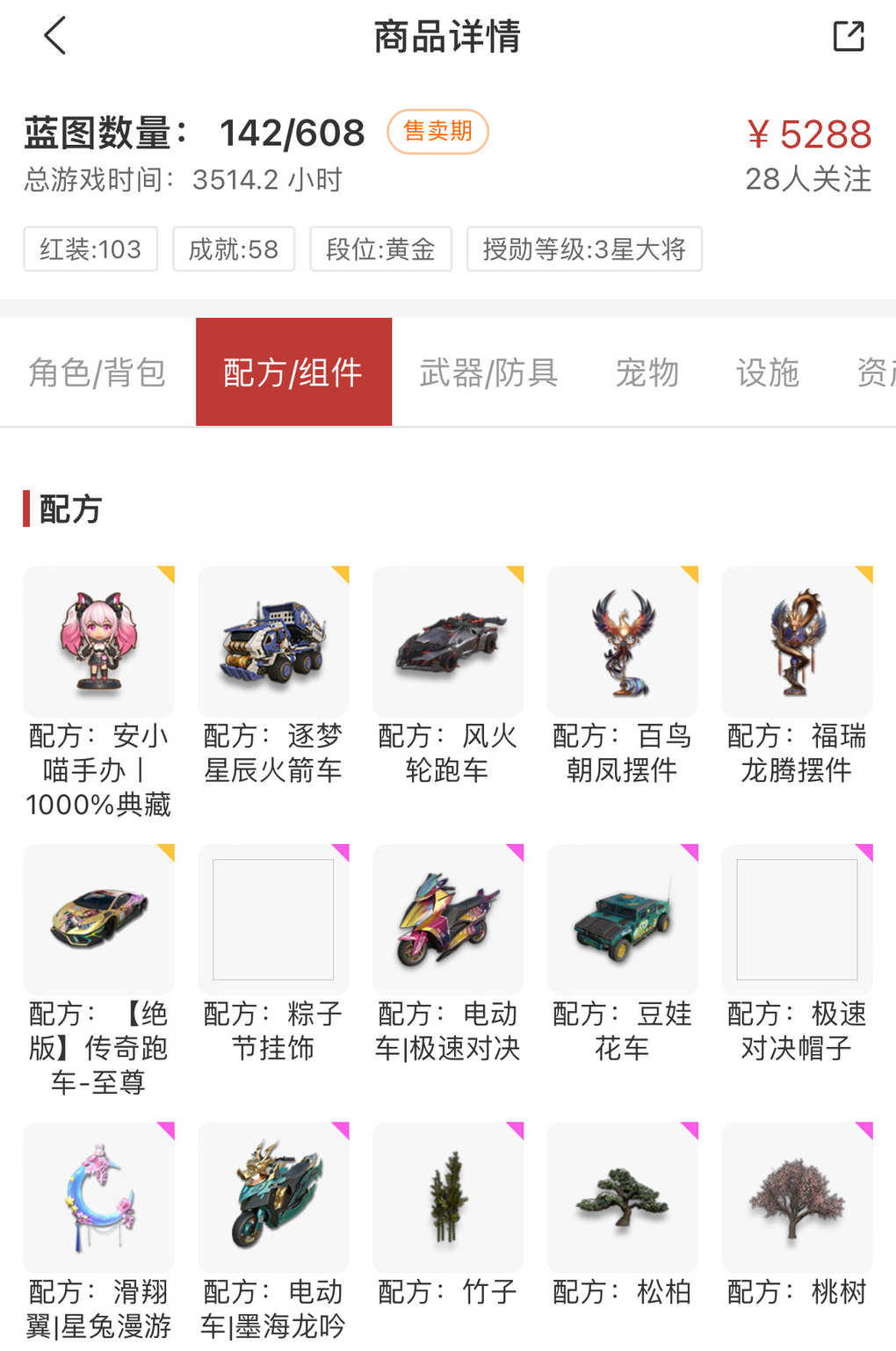View the 滑翔翼|星兔漫游 recipe
This screenshot has height=1351, width=896.
click(98, 1197)
